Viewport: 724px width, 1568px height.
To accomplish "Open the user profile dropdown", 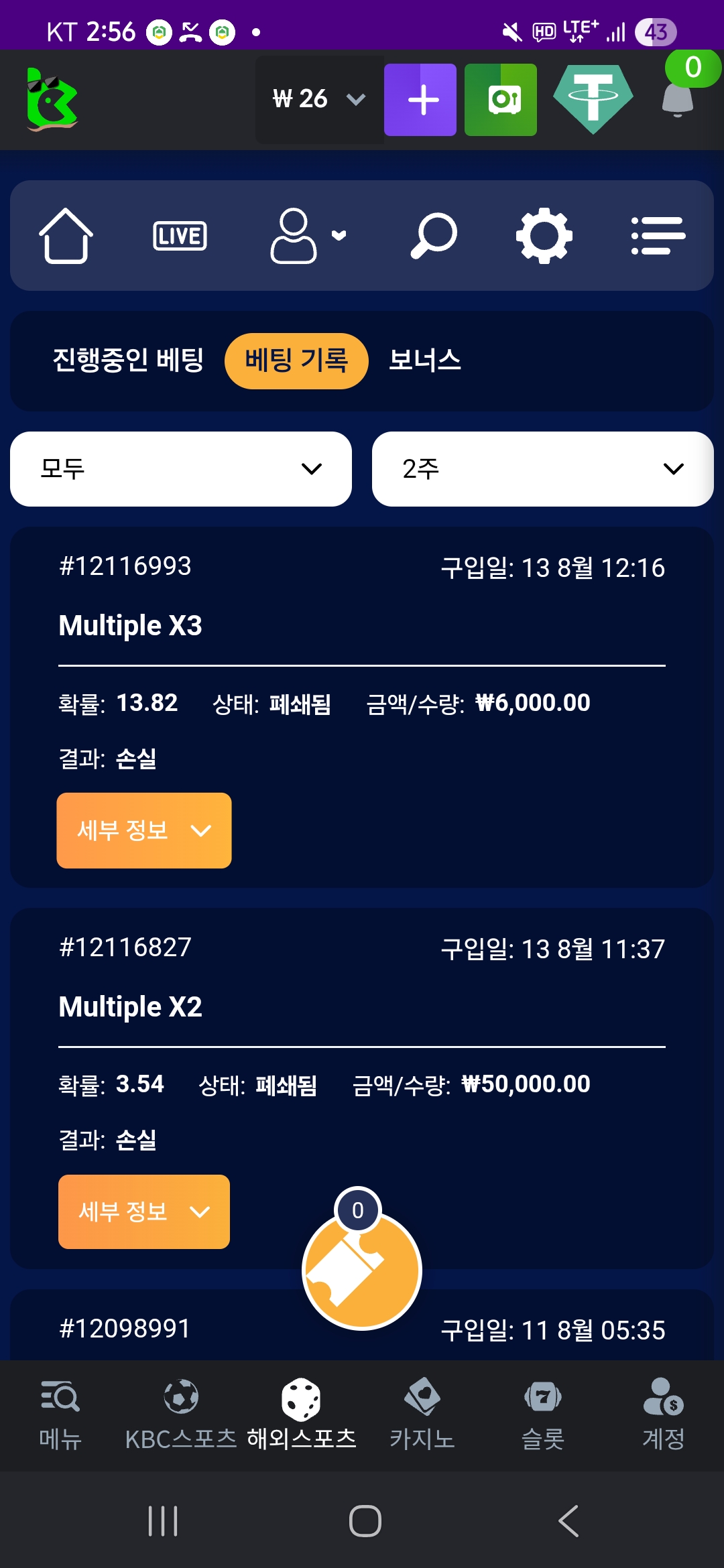I will pos(307,235).
